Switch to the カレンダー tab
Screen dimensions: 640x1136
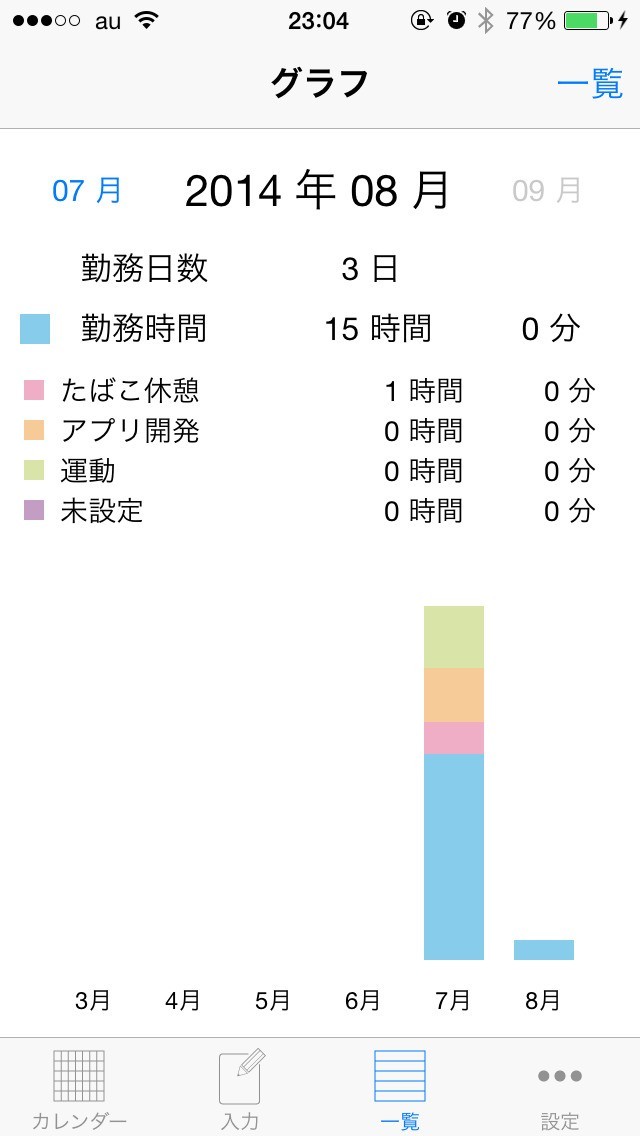(80, 1089)
